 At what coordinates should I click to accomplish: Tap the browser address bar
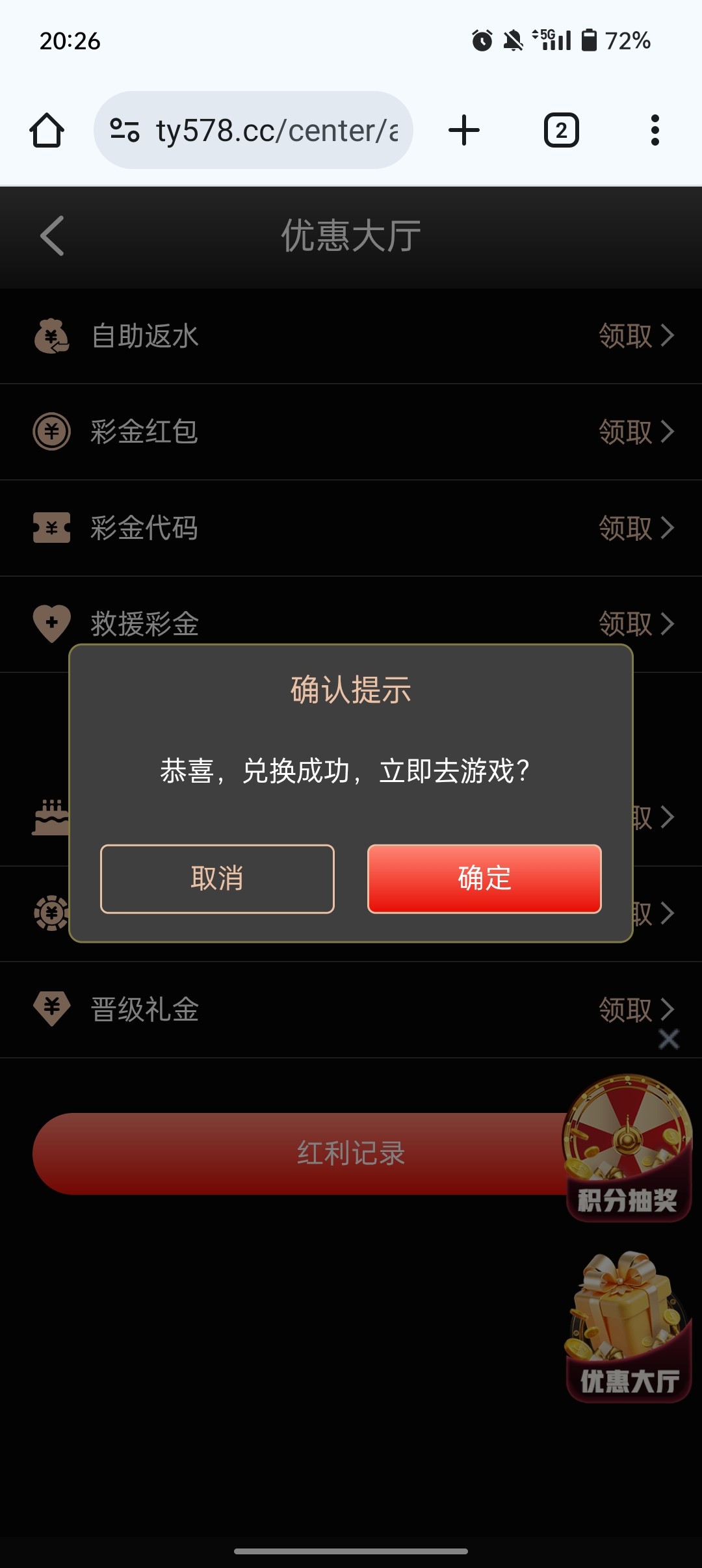point(253,131)
